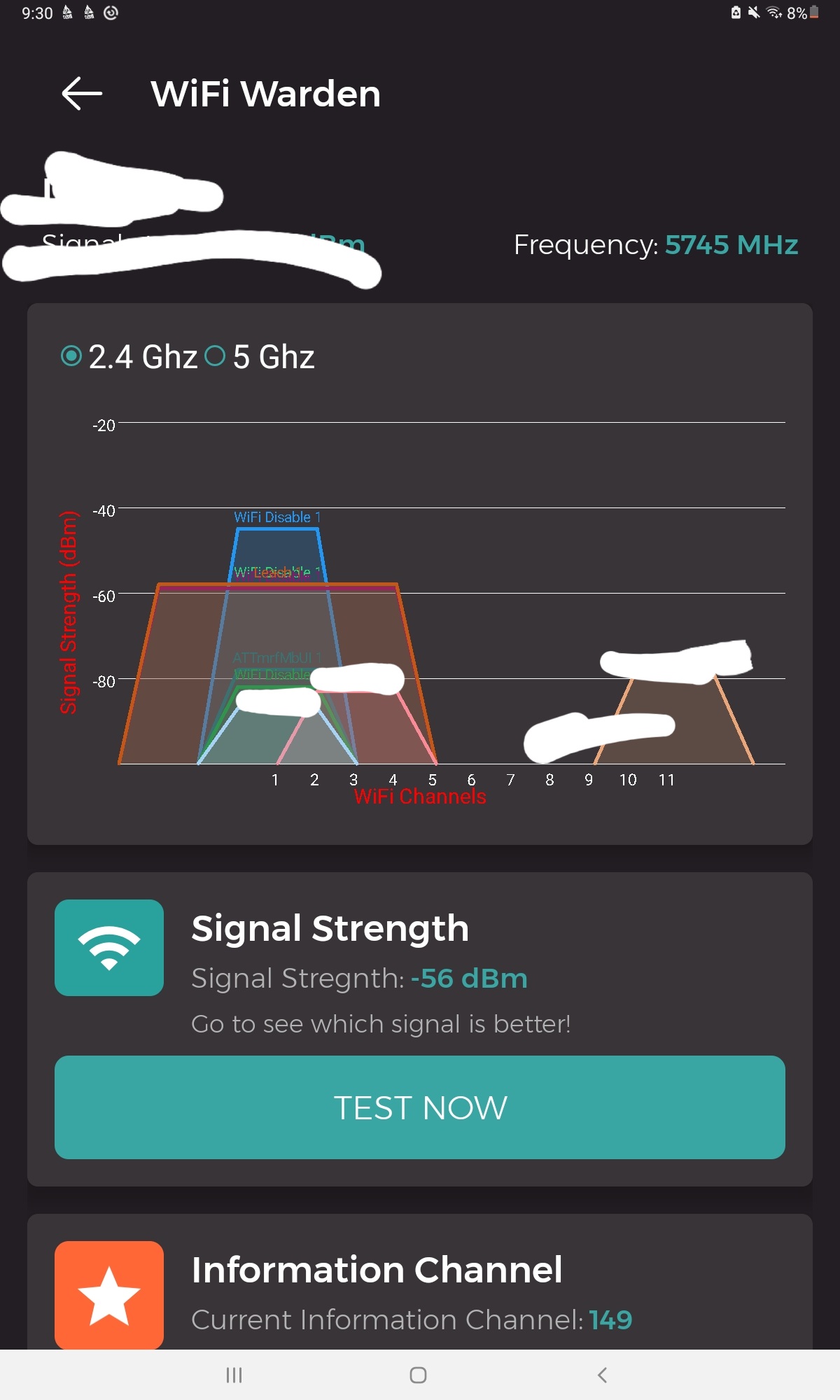Viewport: 840px width, 1400px height.
Task: Go to home screen via navigation bar
Action: [418, 1375]
